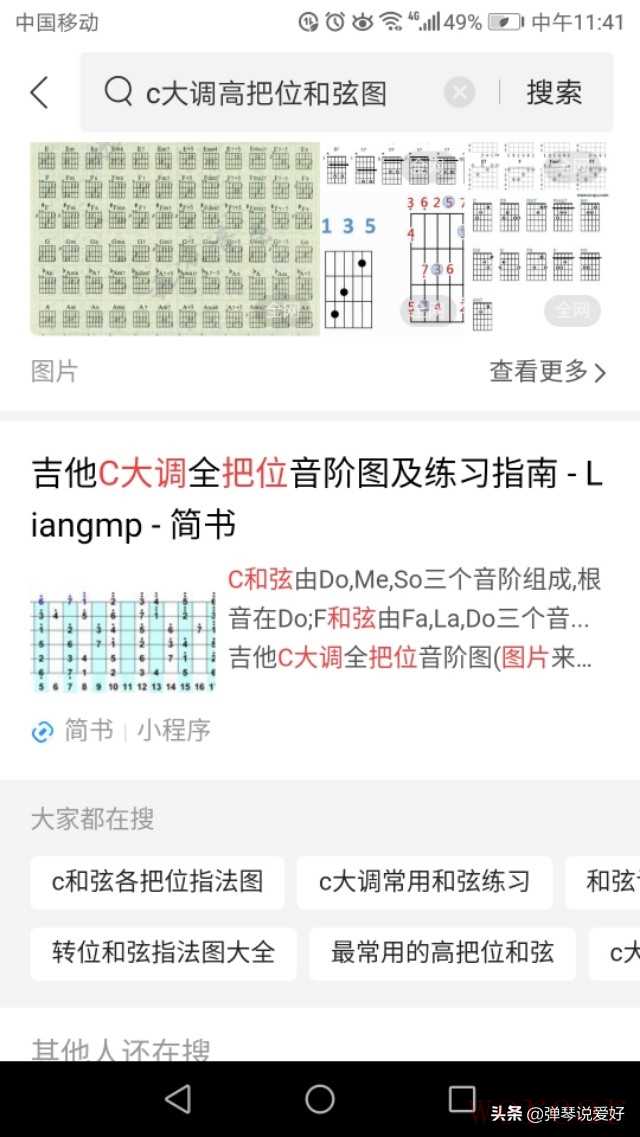Open 查看更多 to see more images
The width and height of the screenshot is (640, 1137).
coord(547,372)
